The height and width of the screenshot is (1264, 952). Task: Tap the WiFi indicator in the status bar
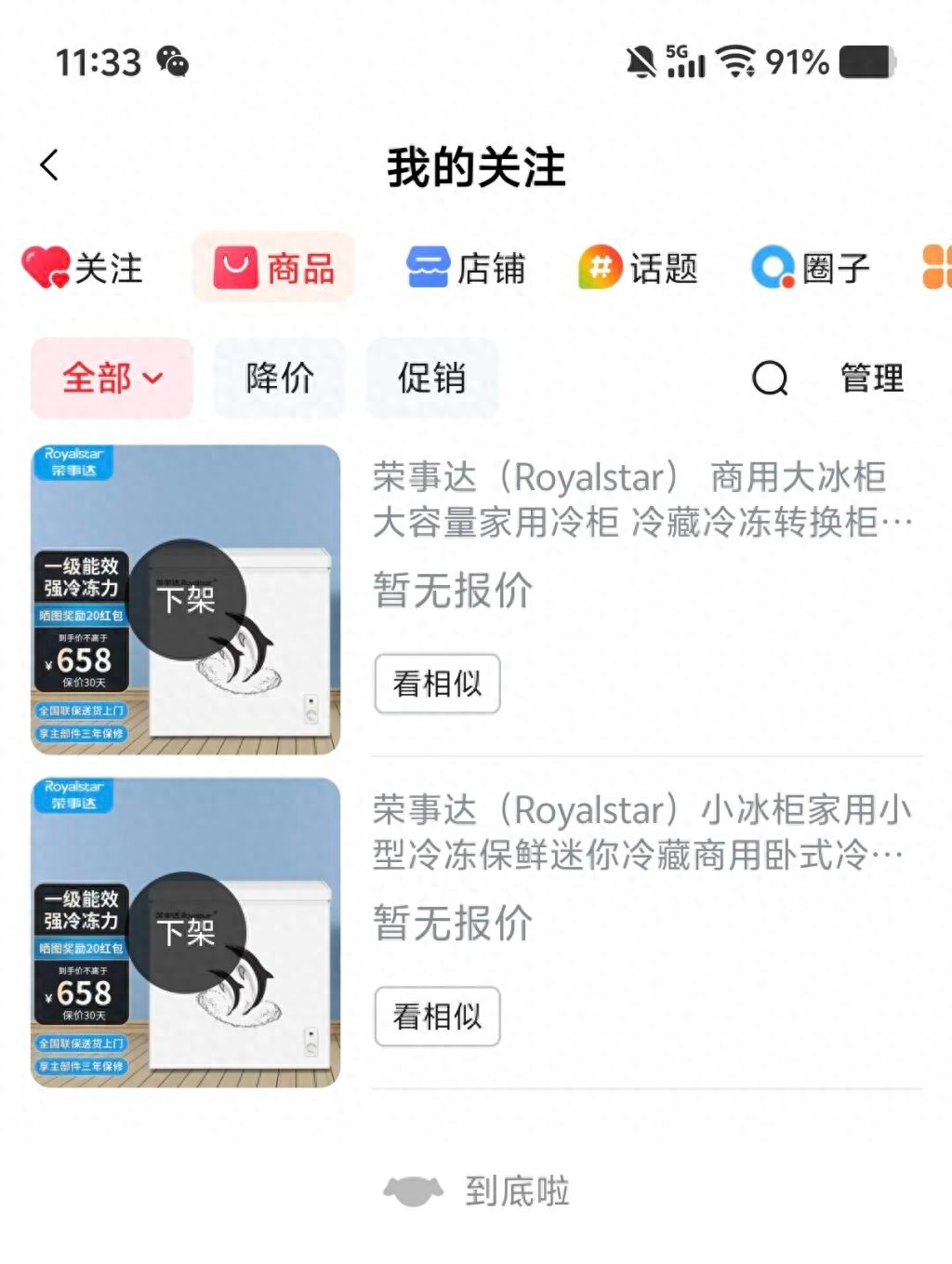point(734,62)
